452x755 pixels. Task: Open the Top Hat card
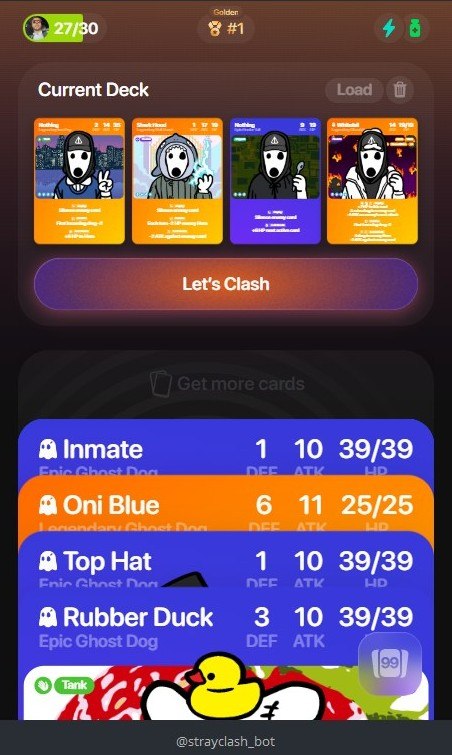click(226, 560)
